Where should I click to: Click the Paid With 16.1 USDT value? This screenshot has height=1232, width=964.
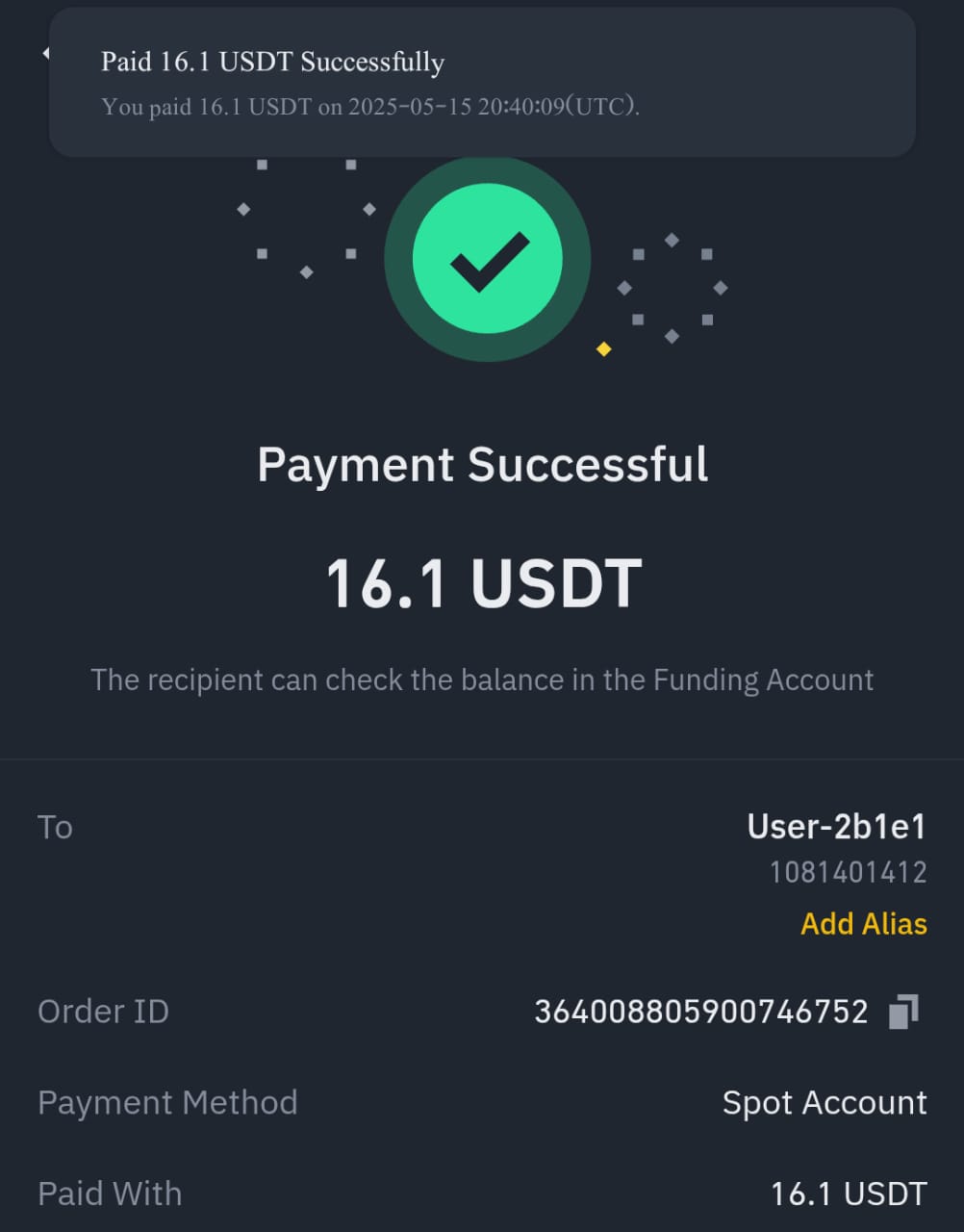point(849,1193)
